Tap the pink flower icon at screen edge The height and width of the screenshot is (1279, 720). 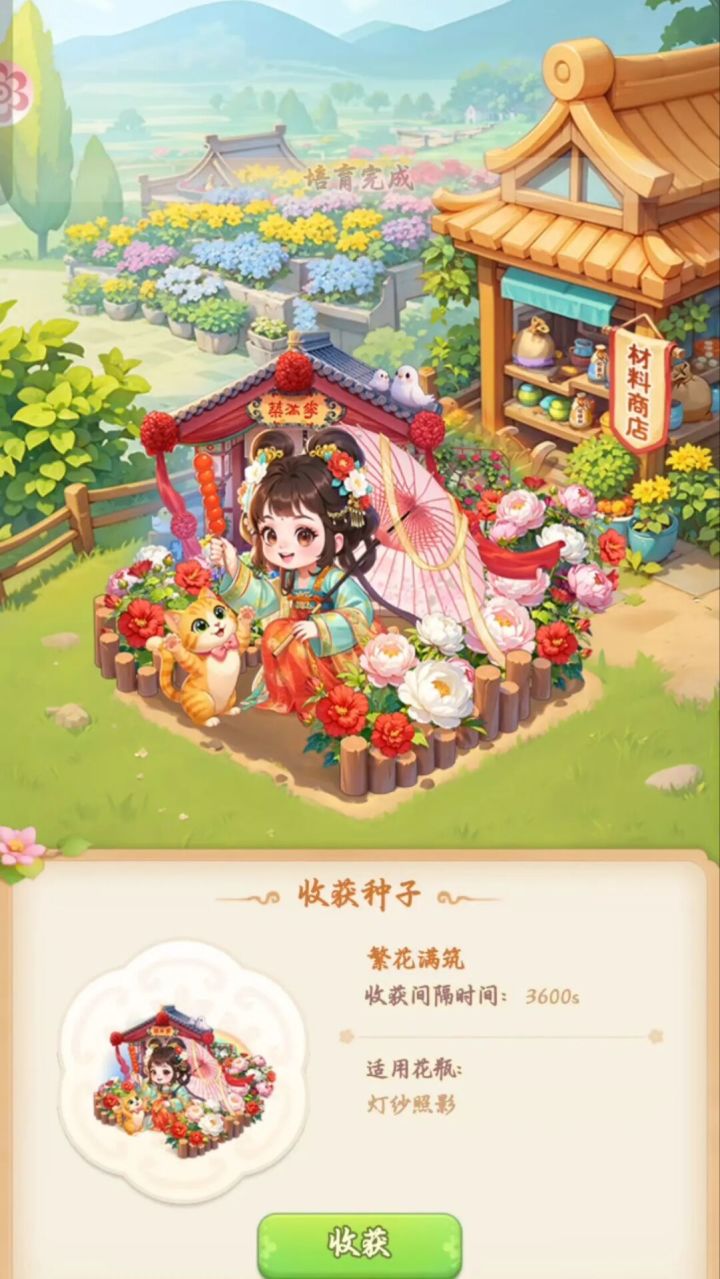coord(15,92)
